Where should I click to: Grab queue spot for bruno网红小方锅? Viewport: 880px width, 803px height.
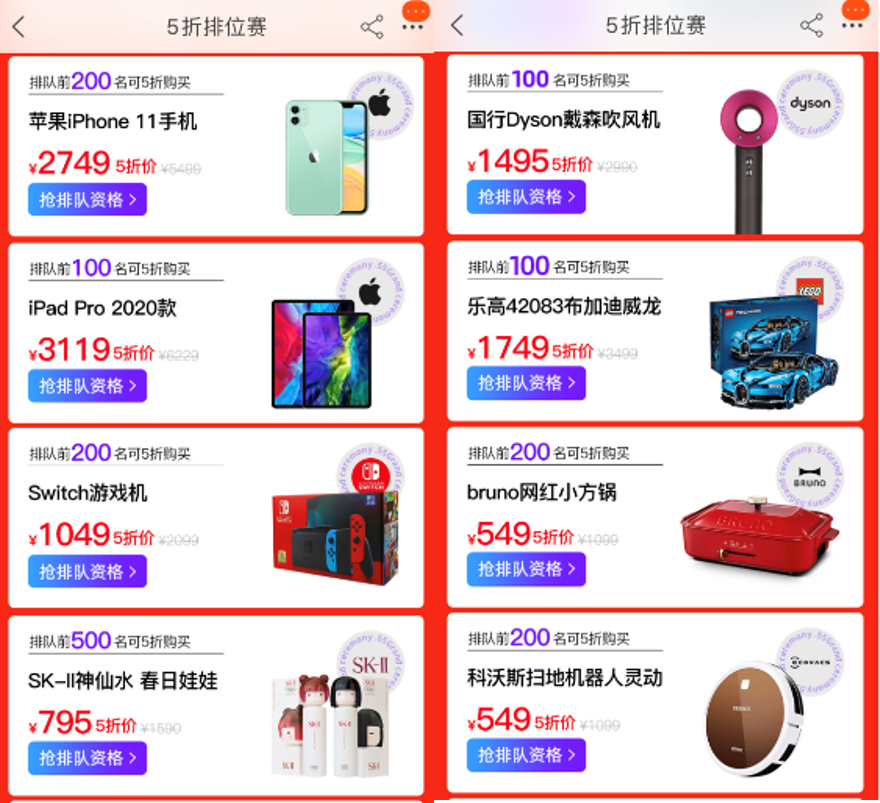(526, 569)
